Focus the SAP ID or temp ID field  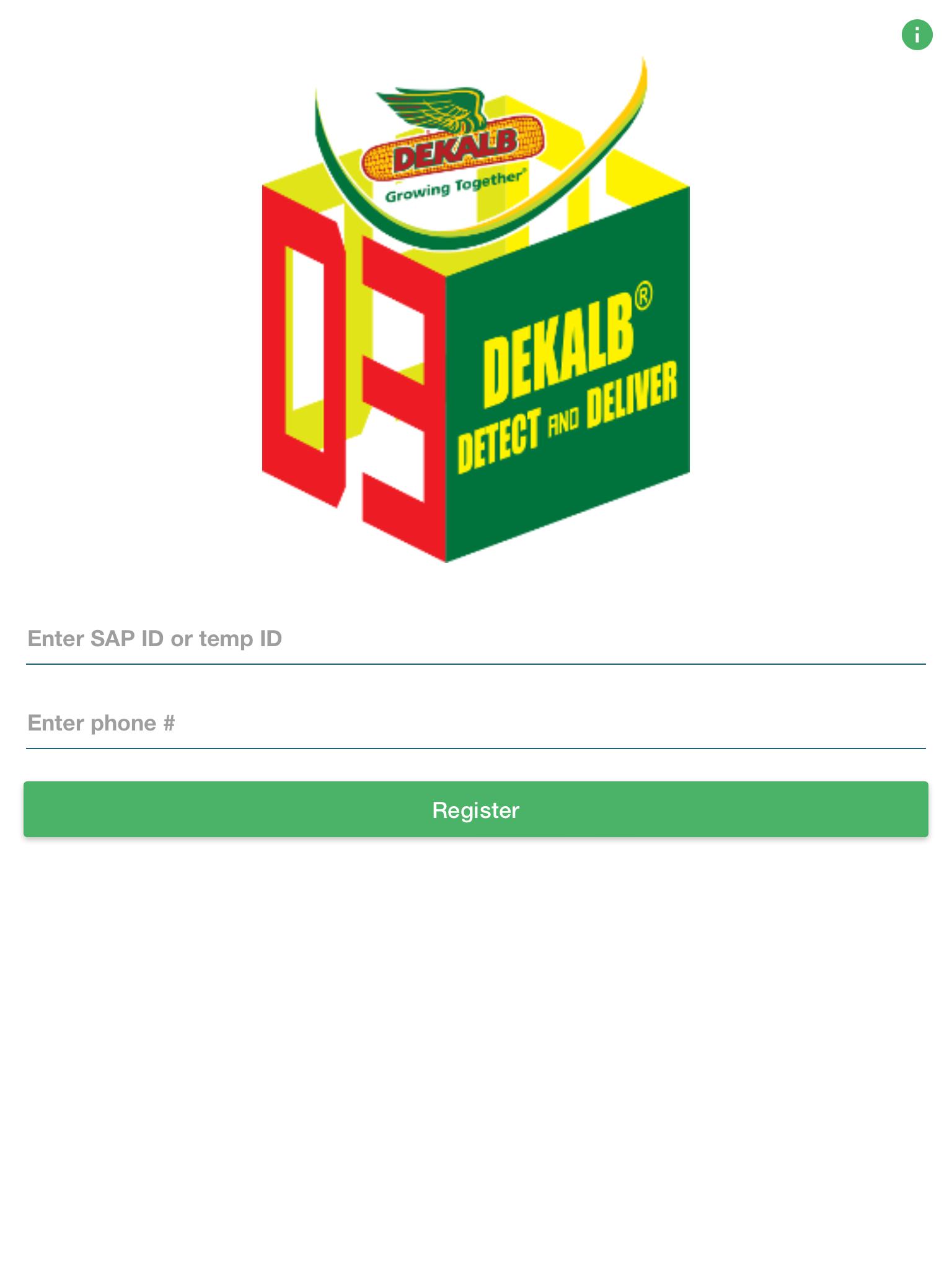click(475, 639)
